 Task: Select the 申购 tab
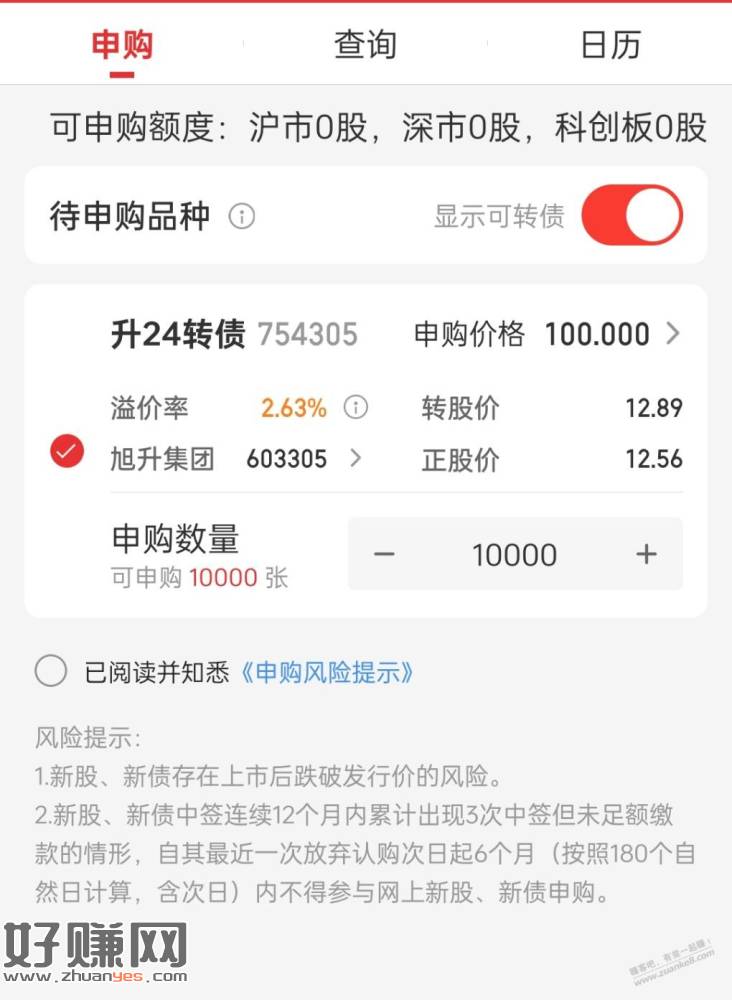point(122,45)
